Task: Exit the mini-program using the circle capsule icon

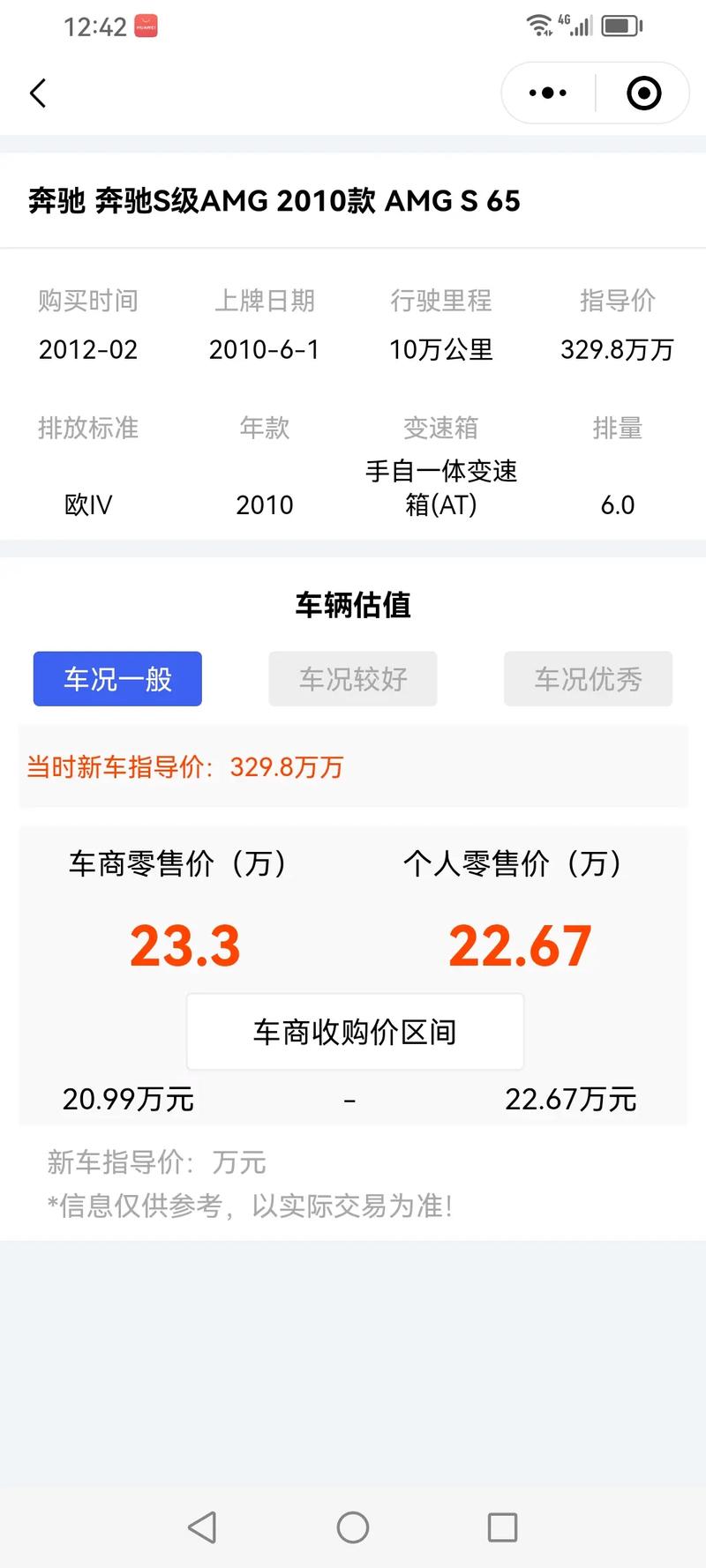Action: pyautogui.click(x=643, y=92)
